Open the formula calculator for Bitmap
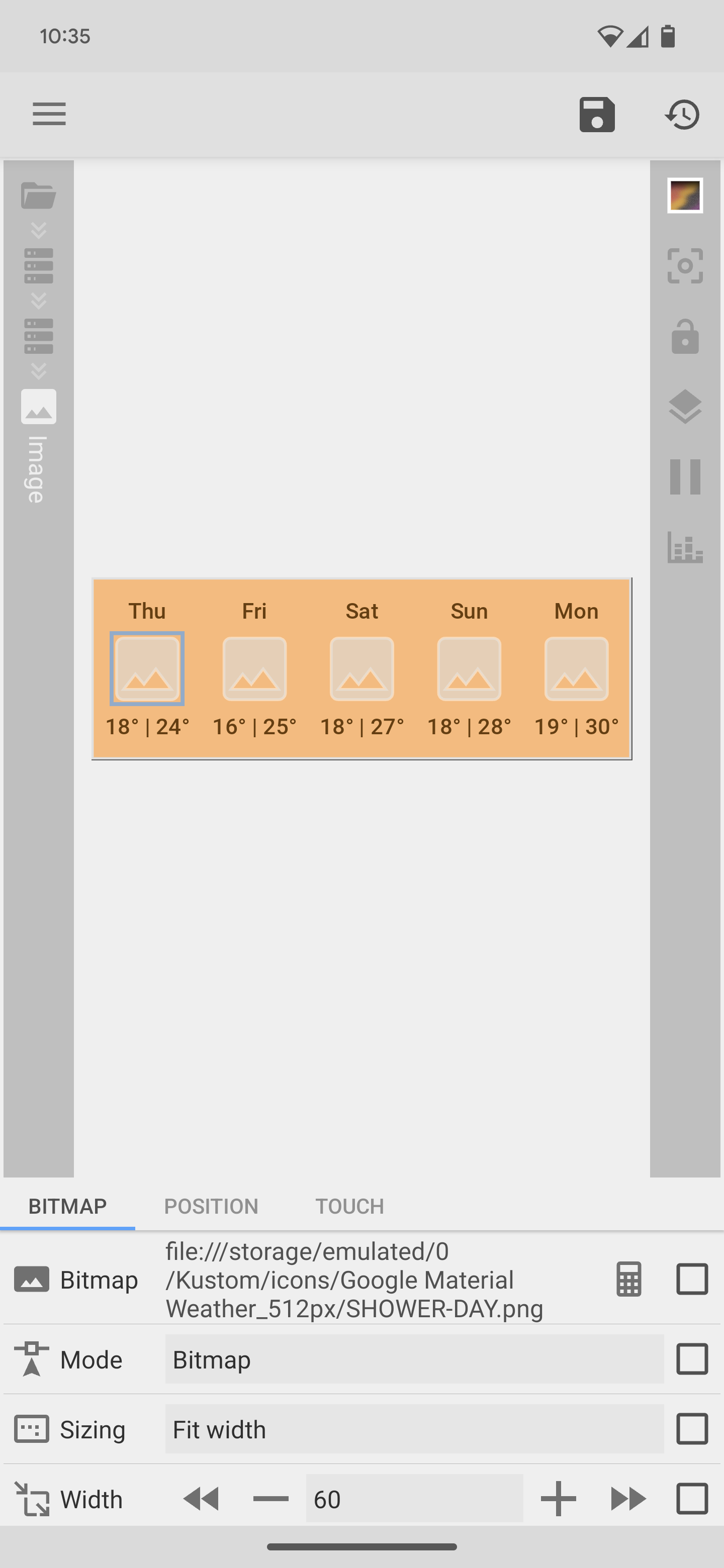The width and height of the screenshot is (724, 1568). point(628,1280)
